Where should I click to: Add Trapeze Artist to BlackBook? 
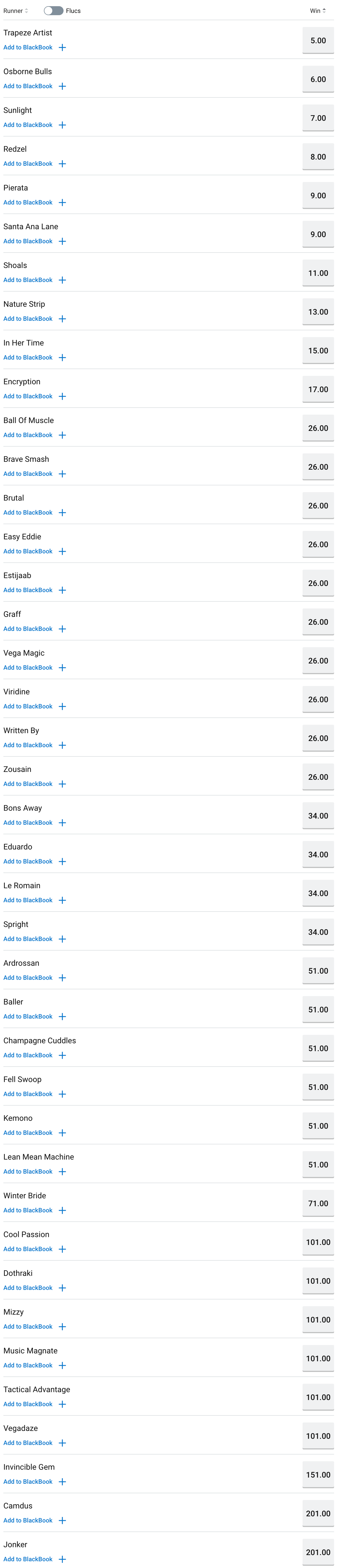35,47
